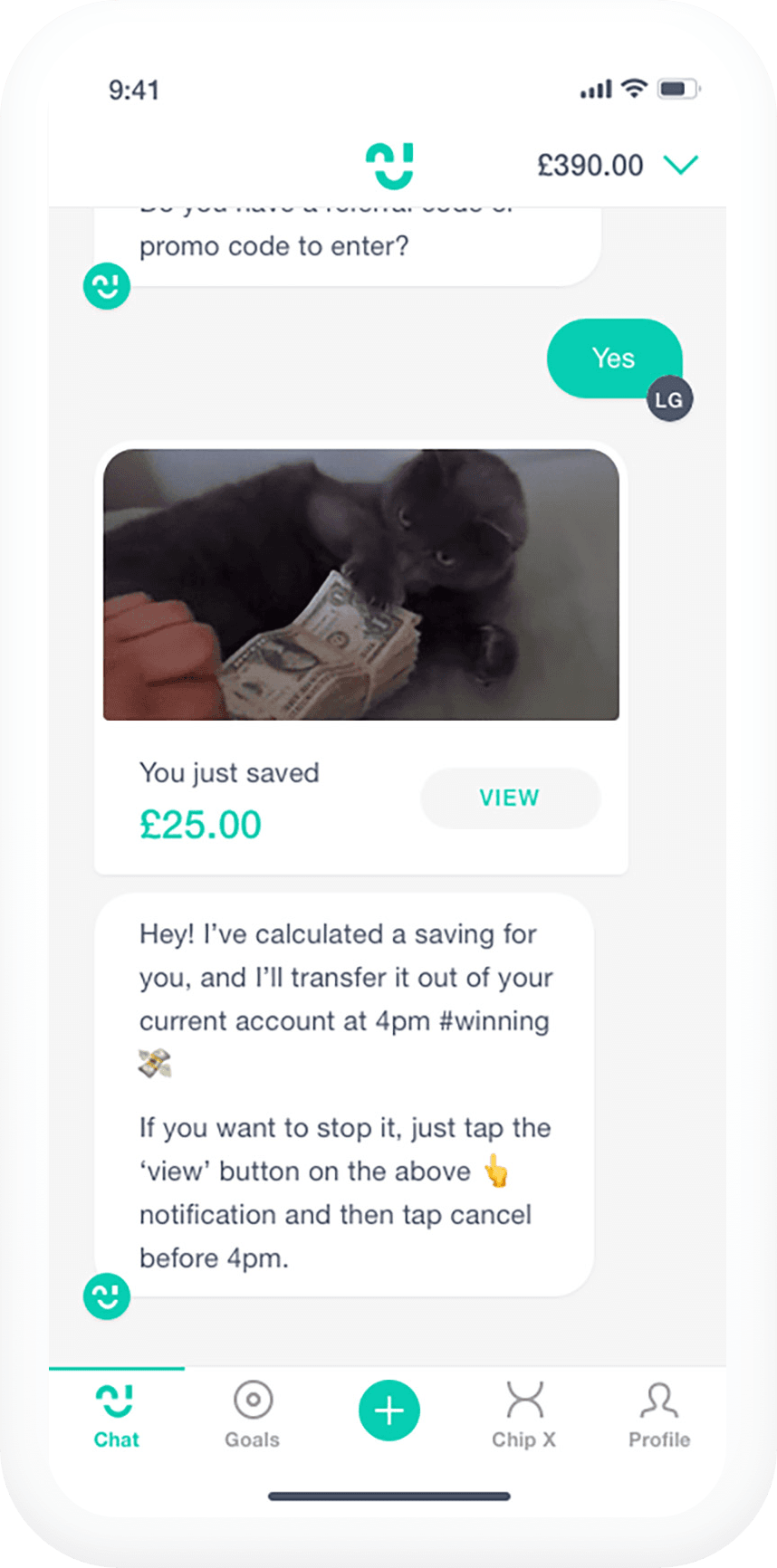Select the Chat tab
This screenshot has width=777, height=1568.
(x=117, y=1414)
